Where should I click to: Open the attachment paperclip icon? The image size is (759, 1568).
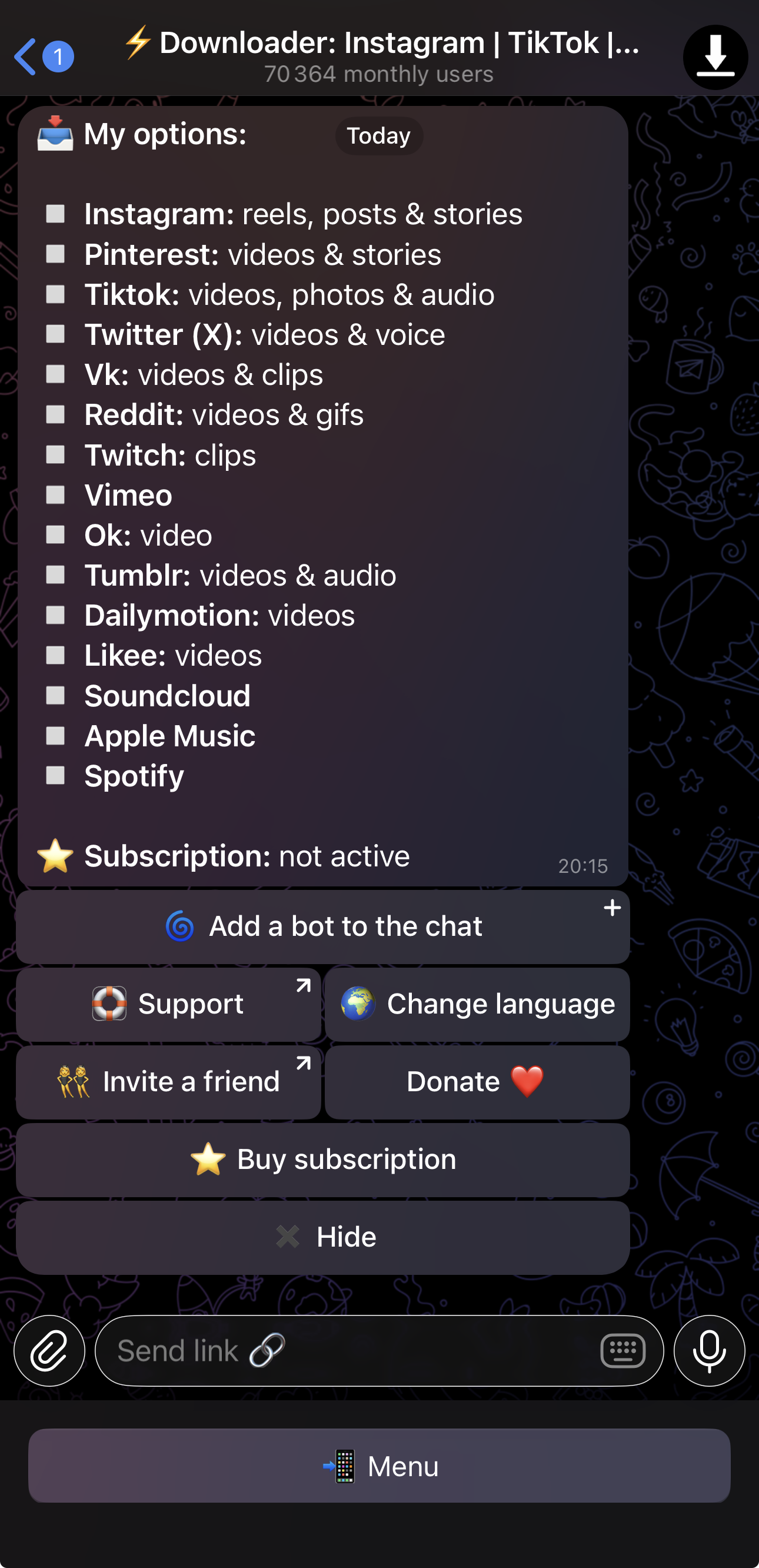(x=49, y=1351)
